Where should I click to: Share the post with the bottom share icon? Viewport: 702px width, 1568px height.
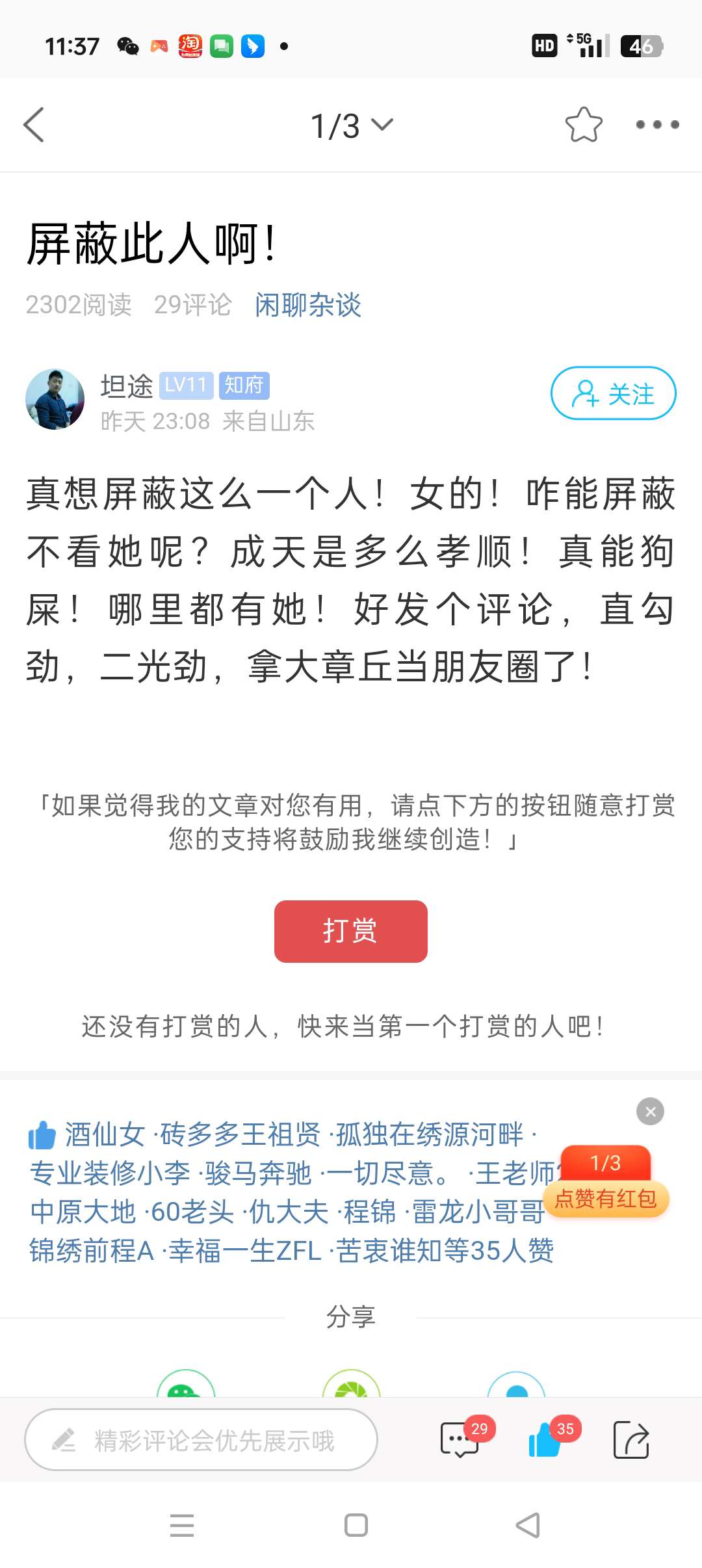point(631,1440)
